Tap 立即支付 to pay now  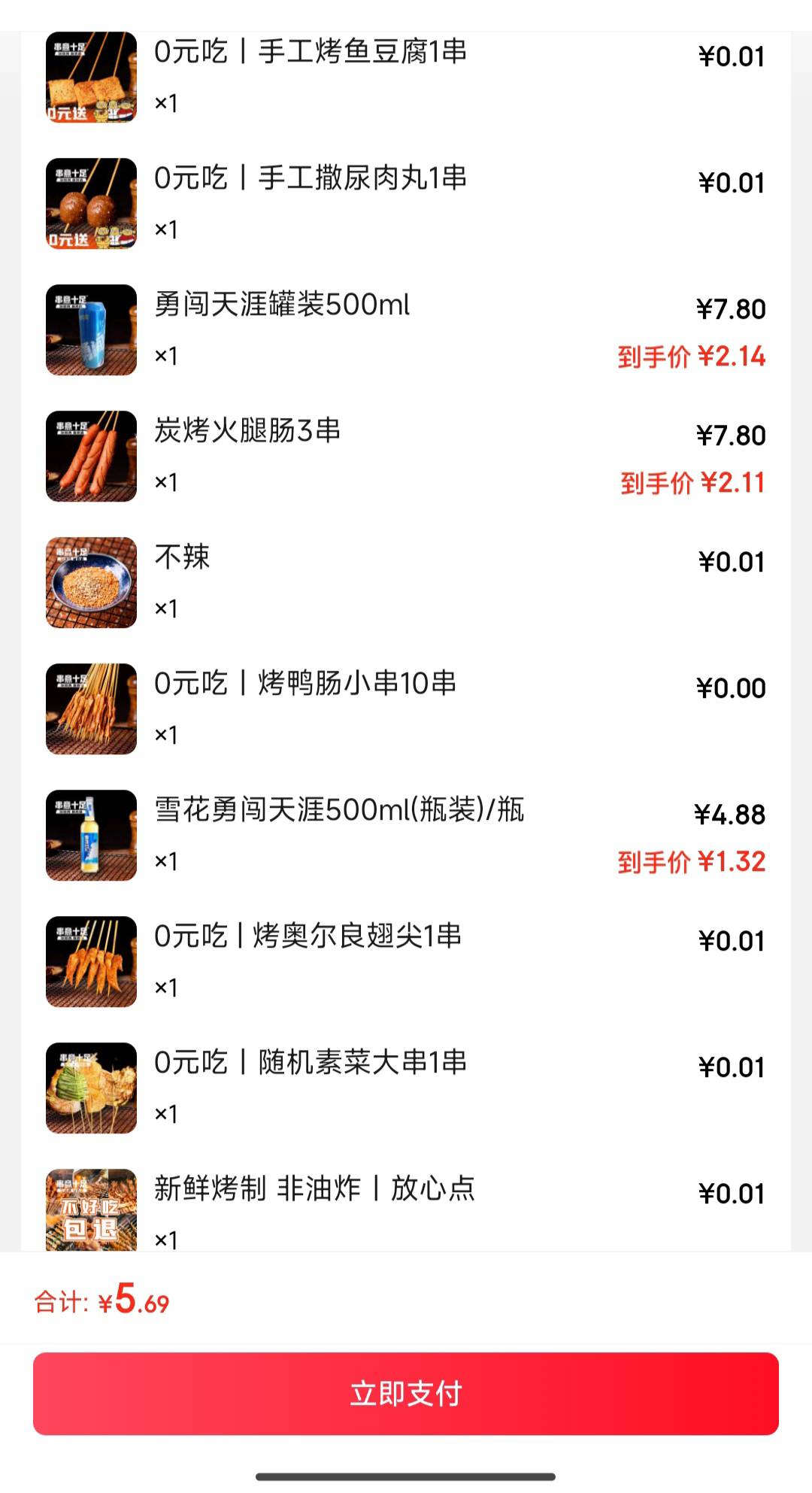(x=406, y=1393)
